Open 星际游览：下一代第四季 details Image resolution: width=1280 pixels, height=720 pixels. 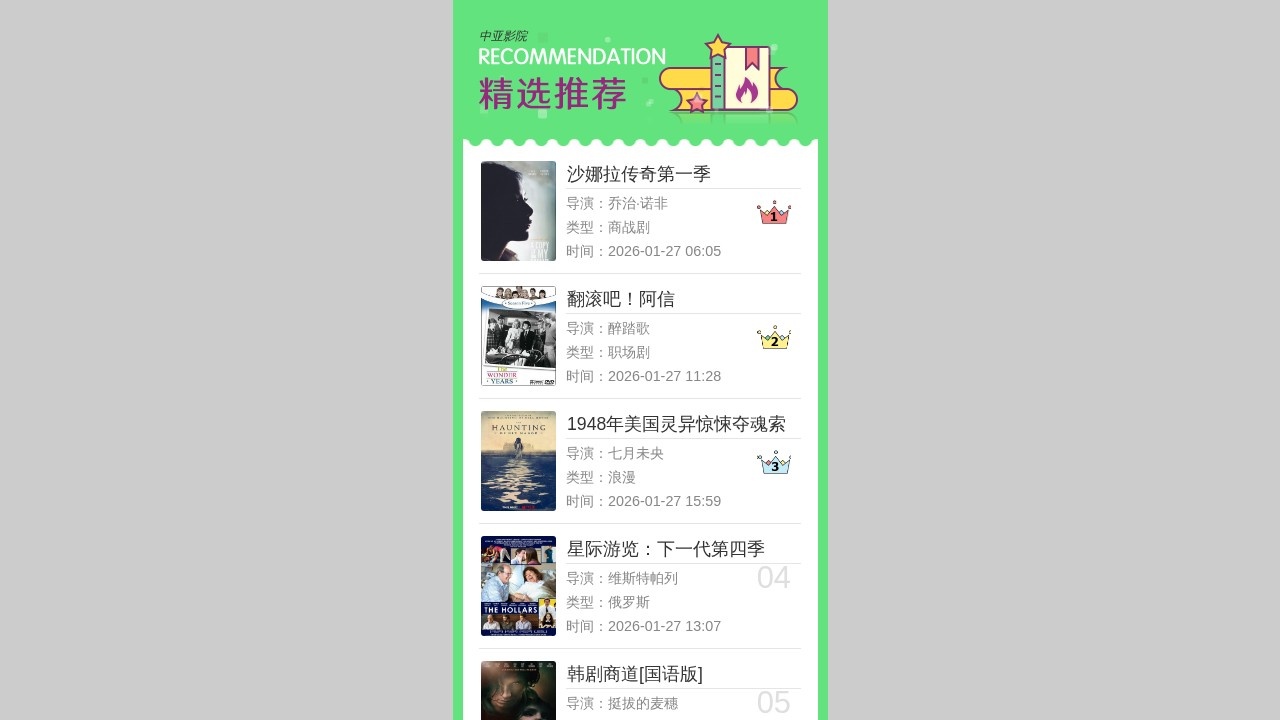[x=665, y=549]
